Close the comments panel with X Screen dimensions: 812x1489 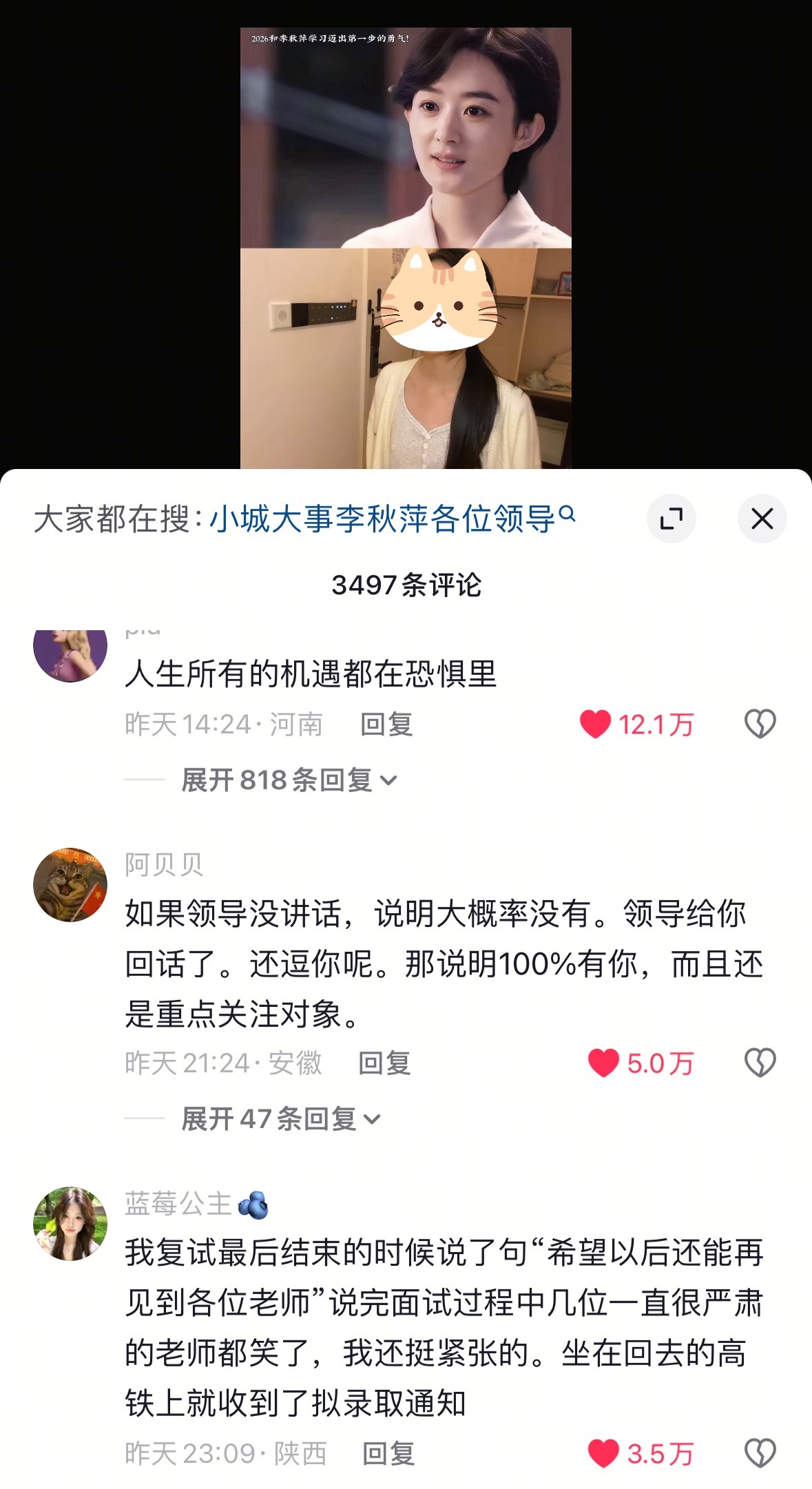tap(761, 519)
